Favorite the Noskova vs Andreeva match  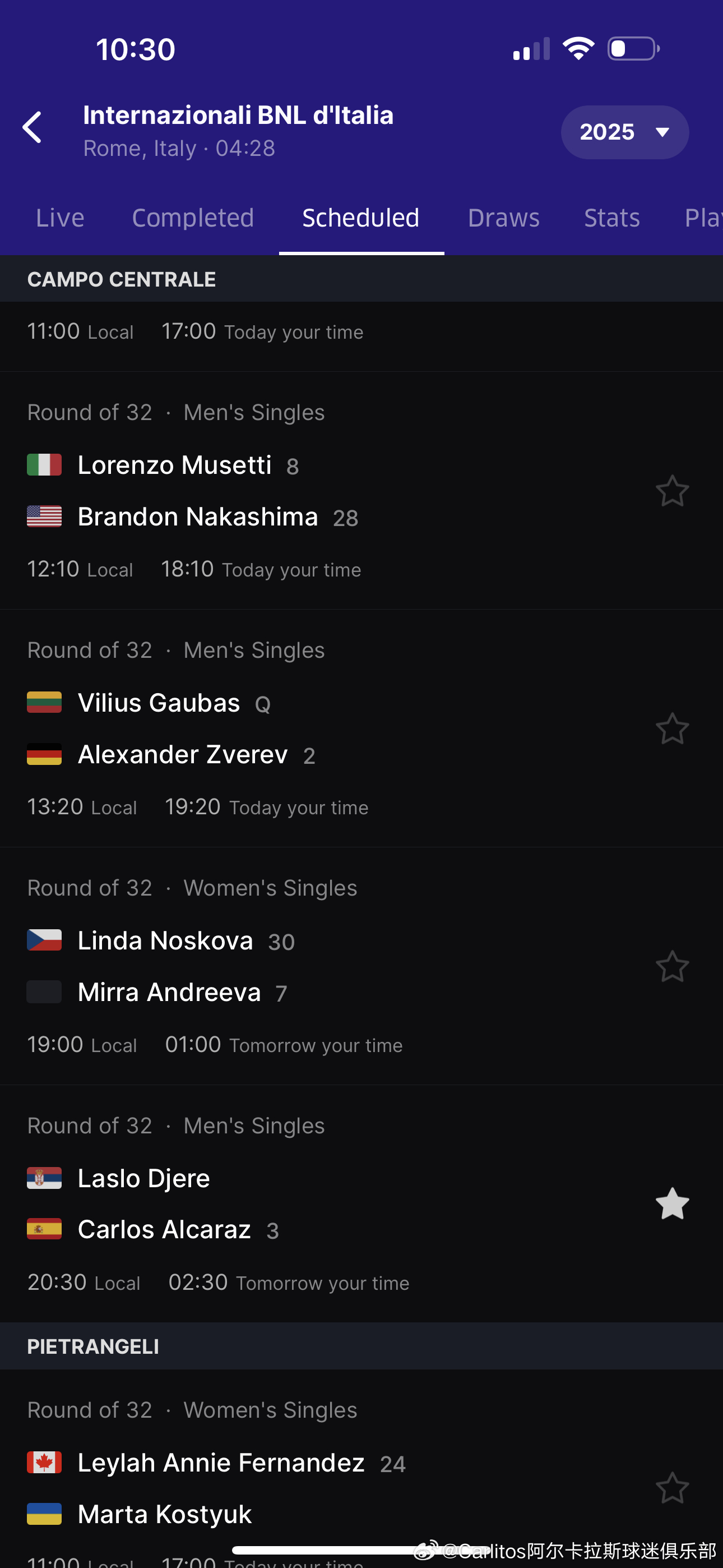(672, 967)
